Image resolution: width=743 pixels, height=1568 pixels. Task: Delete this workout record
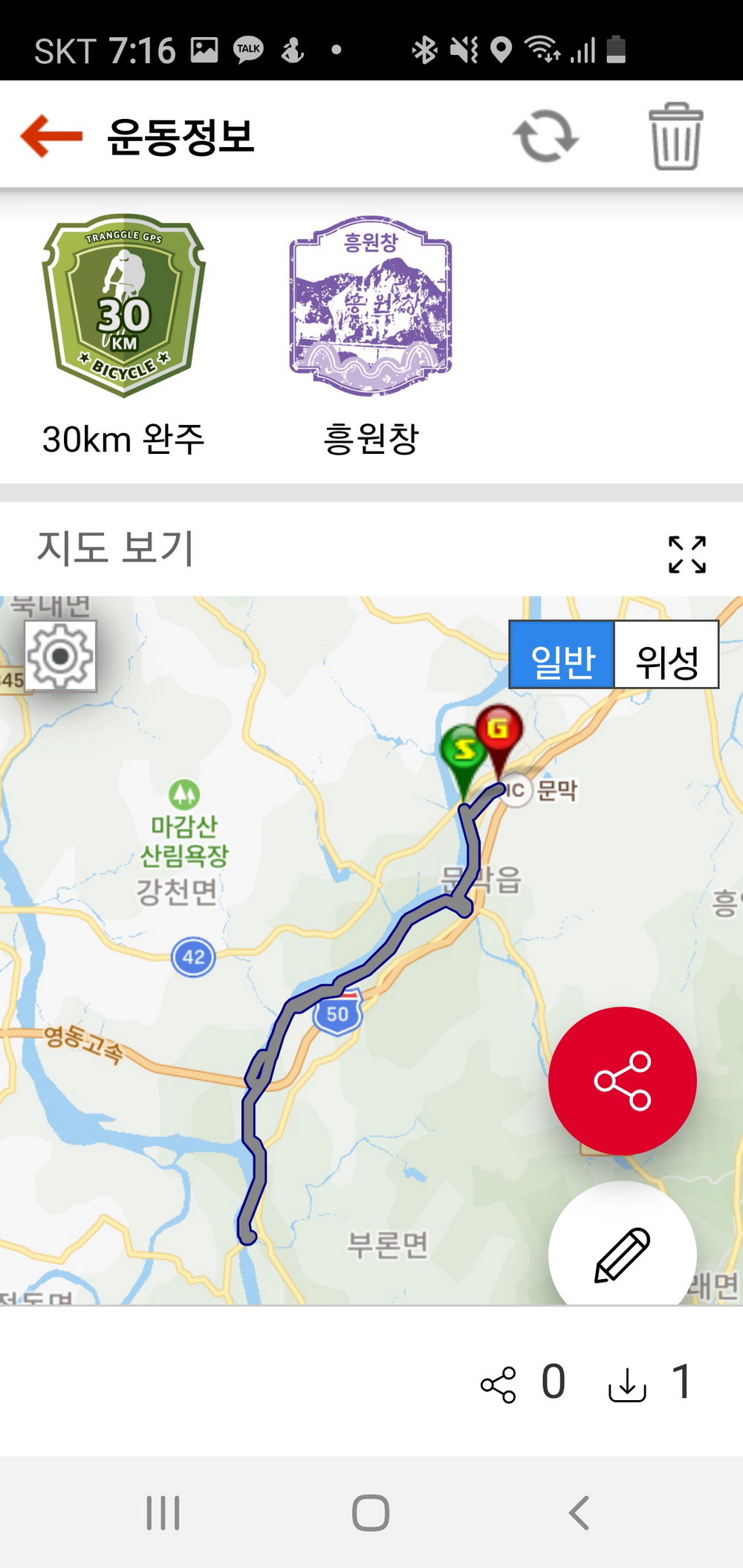coord(675,136)
